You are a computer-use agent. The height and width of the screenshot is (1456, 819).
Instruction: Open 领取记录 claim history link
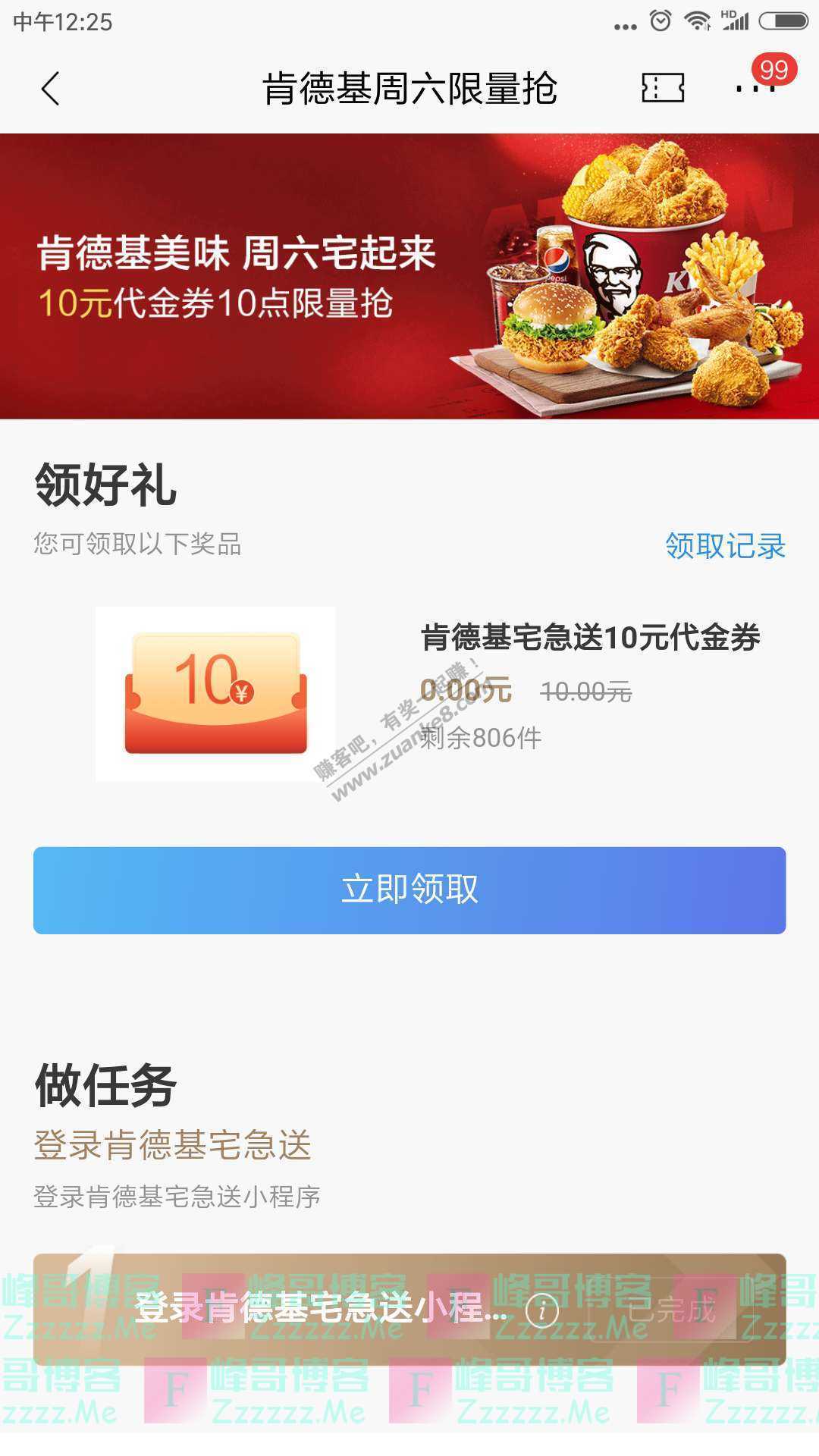[x=725, y=545]
